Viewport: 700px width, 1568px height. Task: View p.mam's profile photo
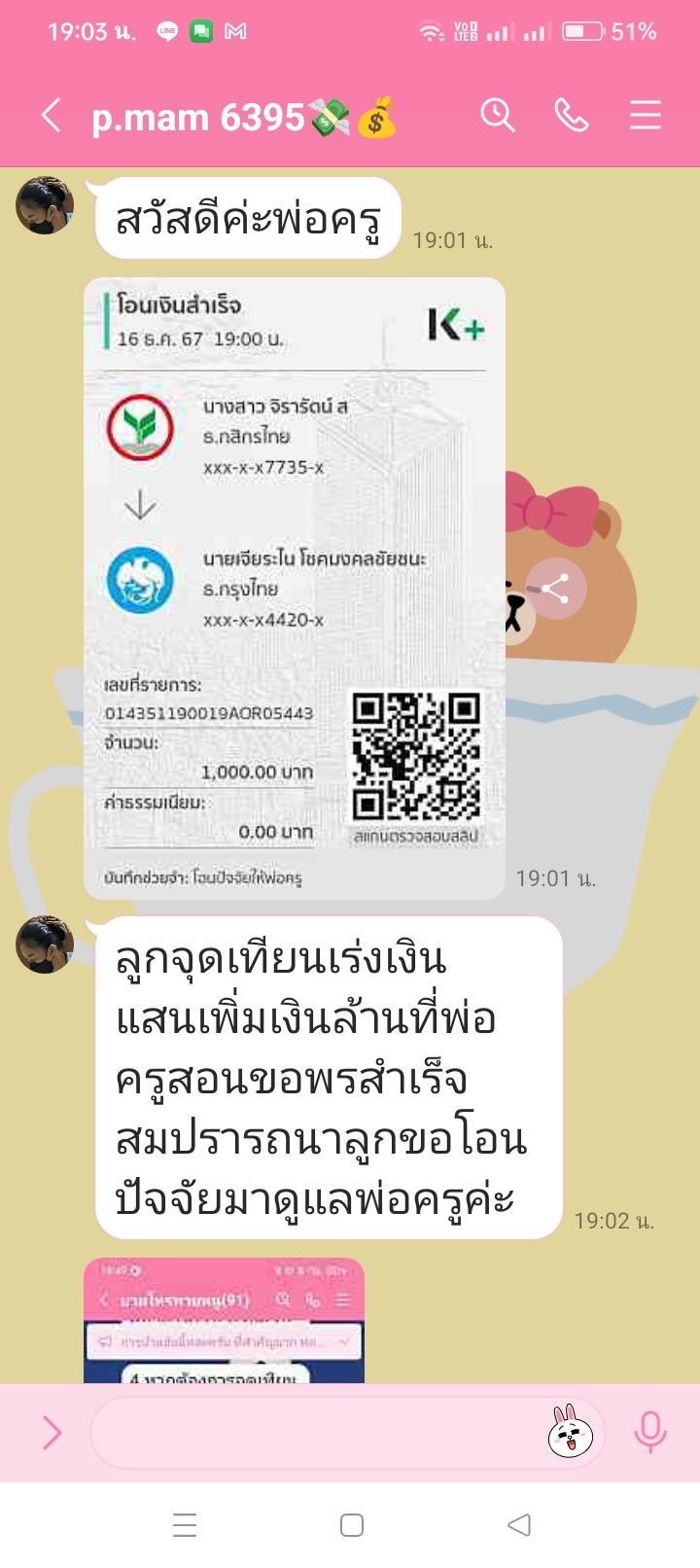pyautogui.click(x=45, y=206)
